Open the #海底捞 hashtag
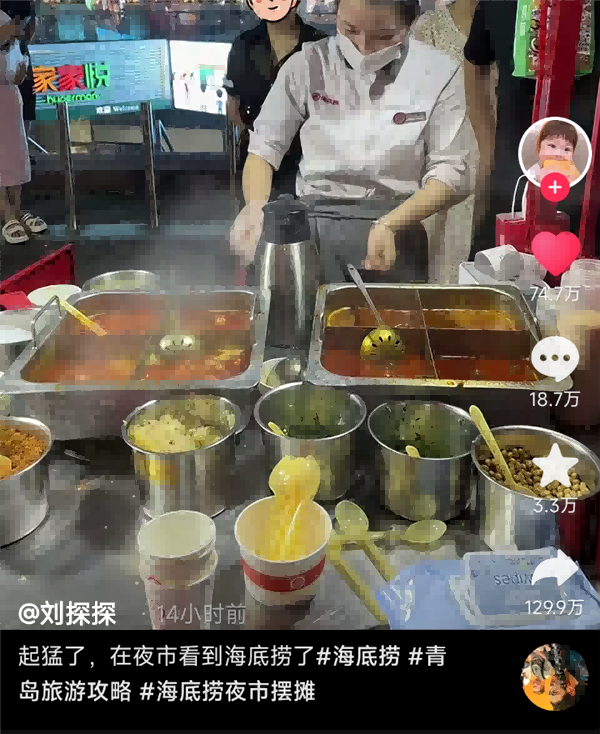Image resolution: width=600 pixels, height=734 pixels. click(x=360, y=657)
